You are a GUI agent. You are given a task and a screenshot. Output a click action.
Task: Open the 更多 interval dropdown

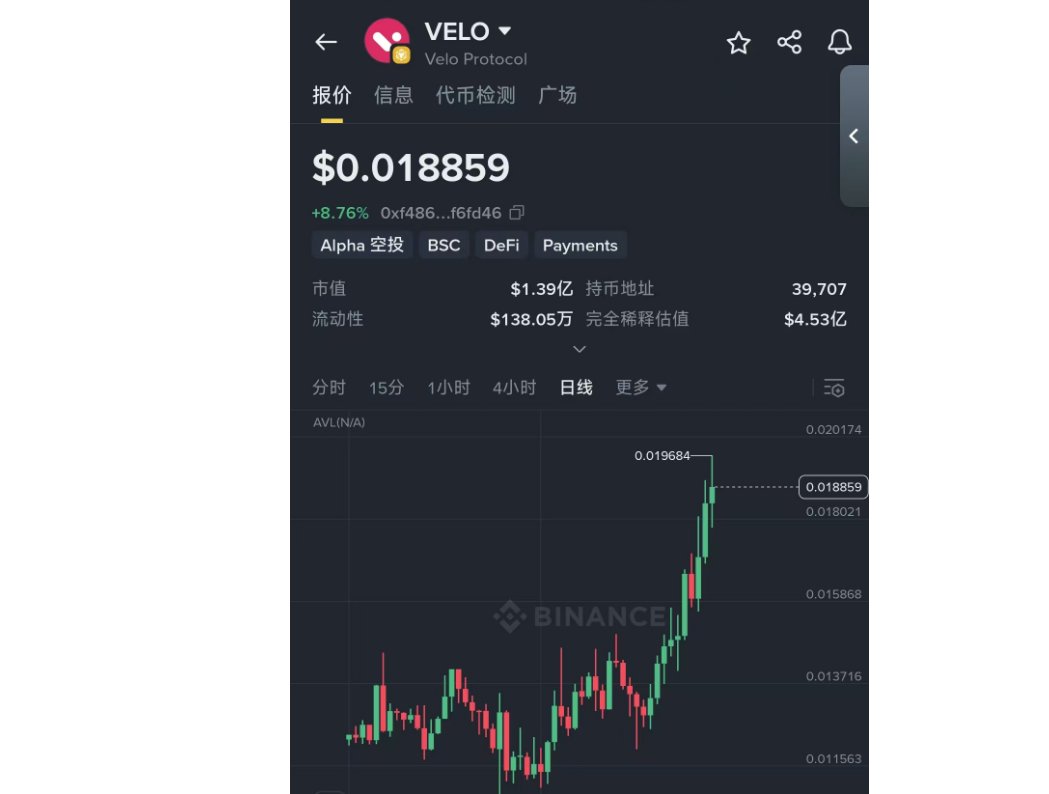coord(640,388)
